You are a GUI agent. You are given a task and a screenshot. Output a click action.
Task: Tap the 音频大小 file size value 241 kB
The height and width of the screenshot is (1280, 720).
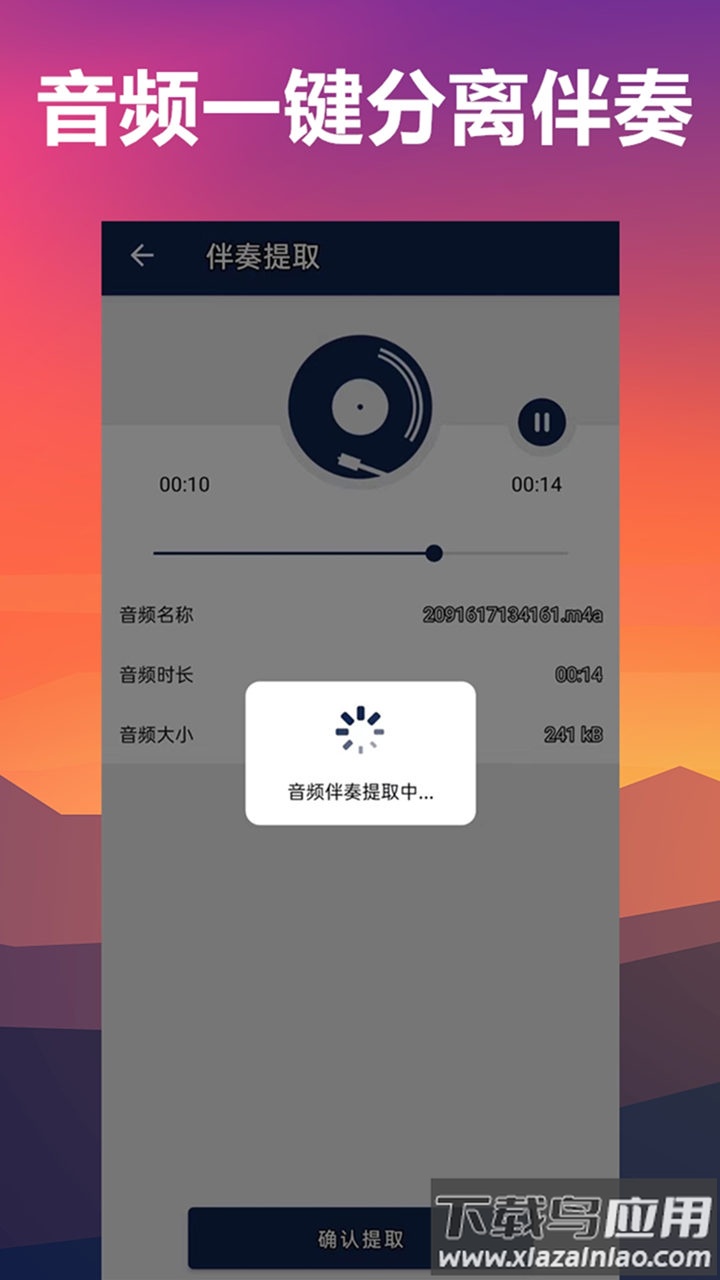click(573, 733)
